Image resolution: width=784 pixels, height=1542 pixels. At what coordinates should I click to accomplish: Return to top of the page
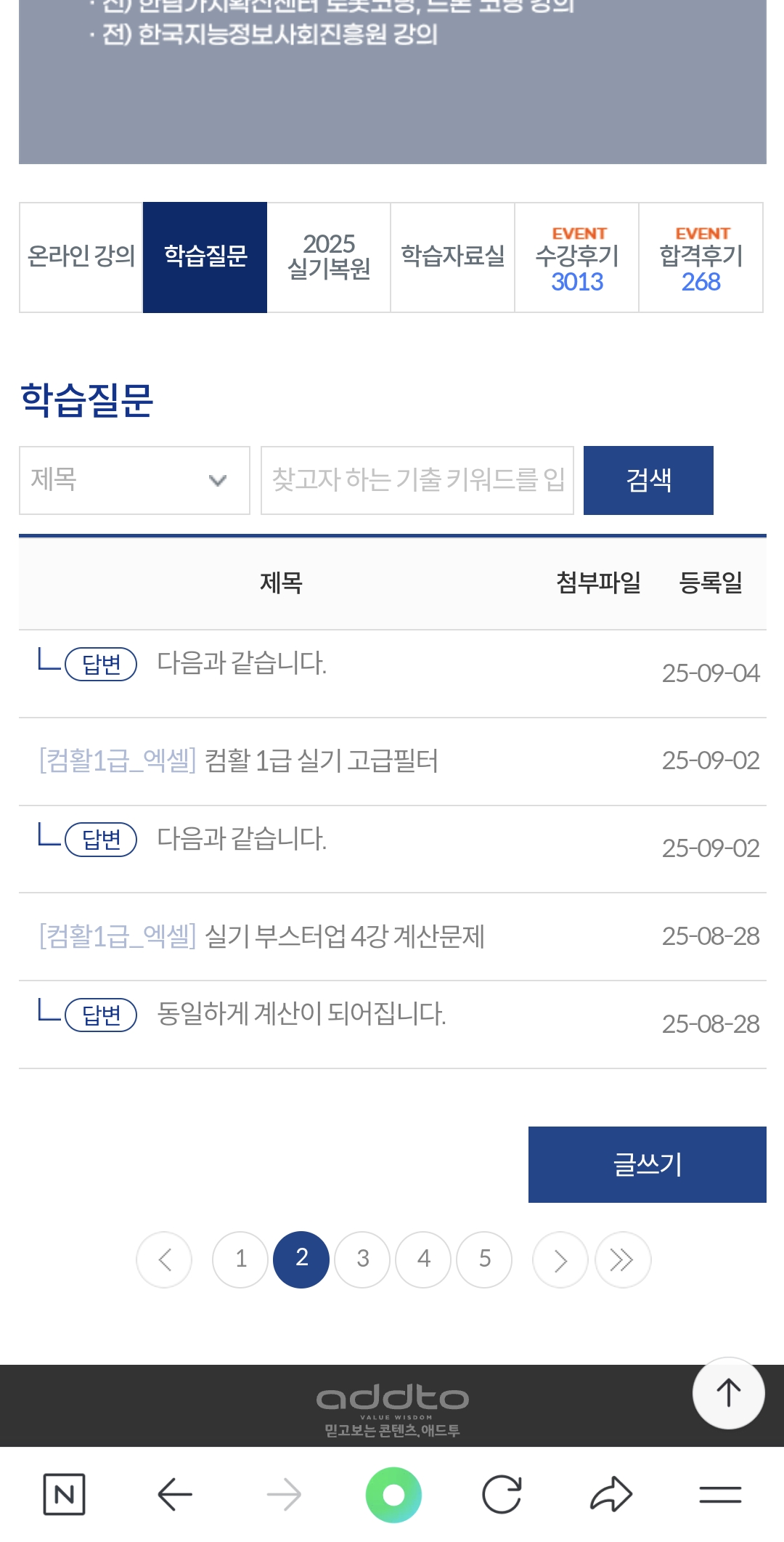pyautogui.click(x=728, y=1392)
